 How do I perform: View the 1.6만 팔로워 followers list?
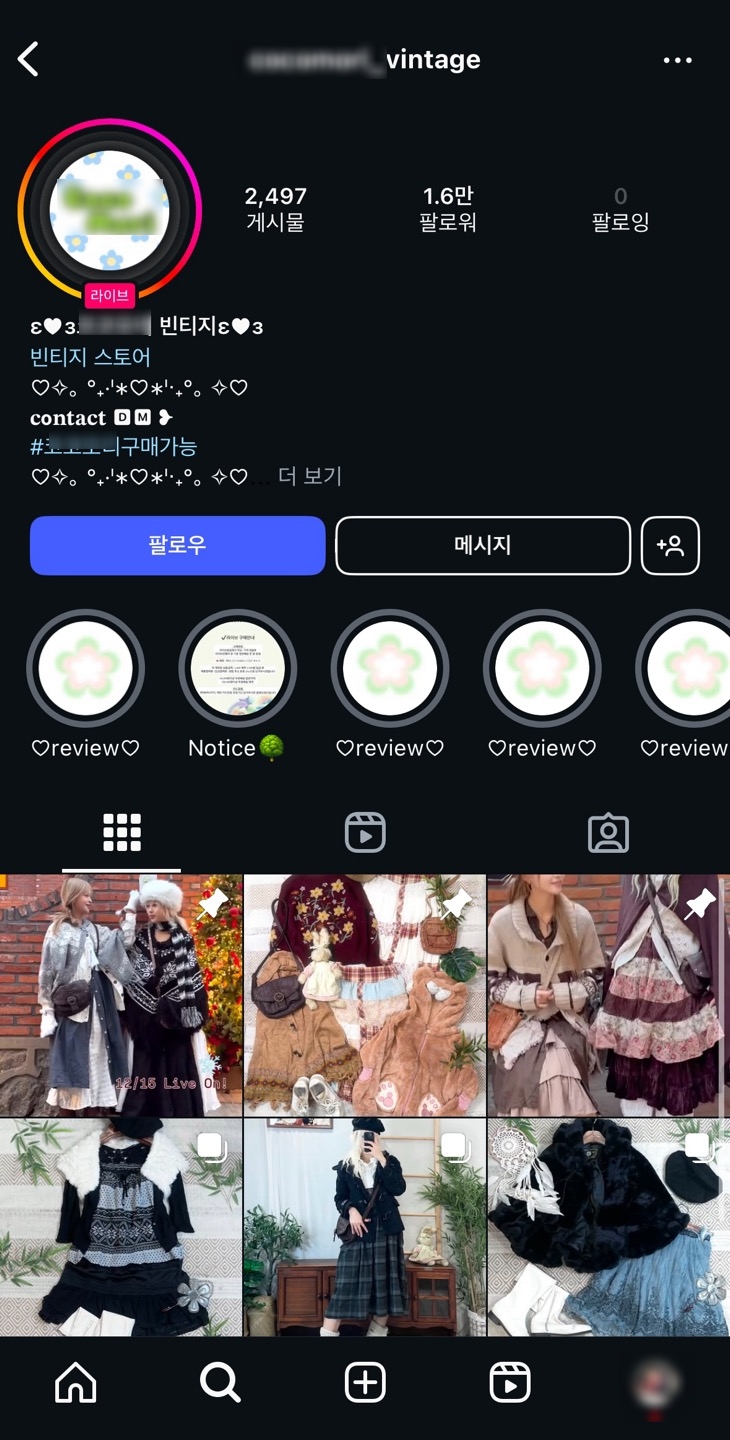point(448,208)
